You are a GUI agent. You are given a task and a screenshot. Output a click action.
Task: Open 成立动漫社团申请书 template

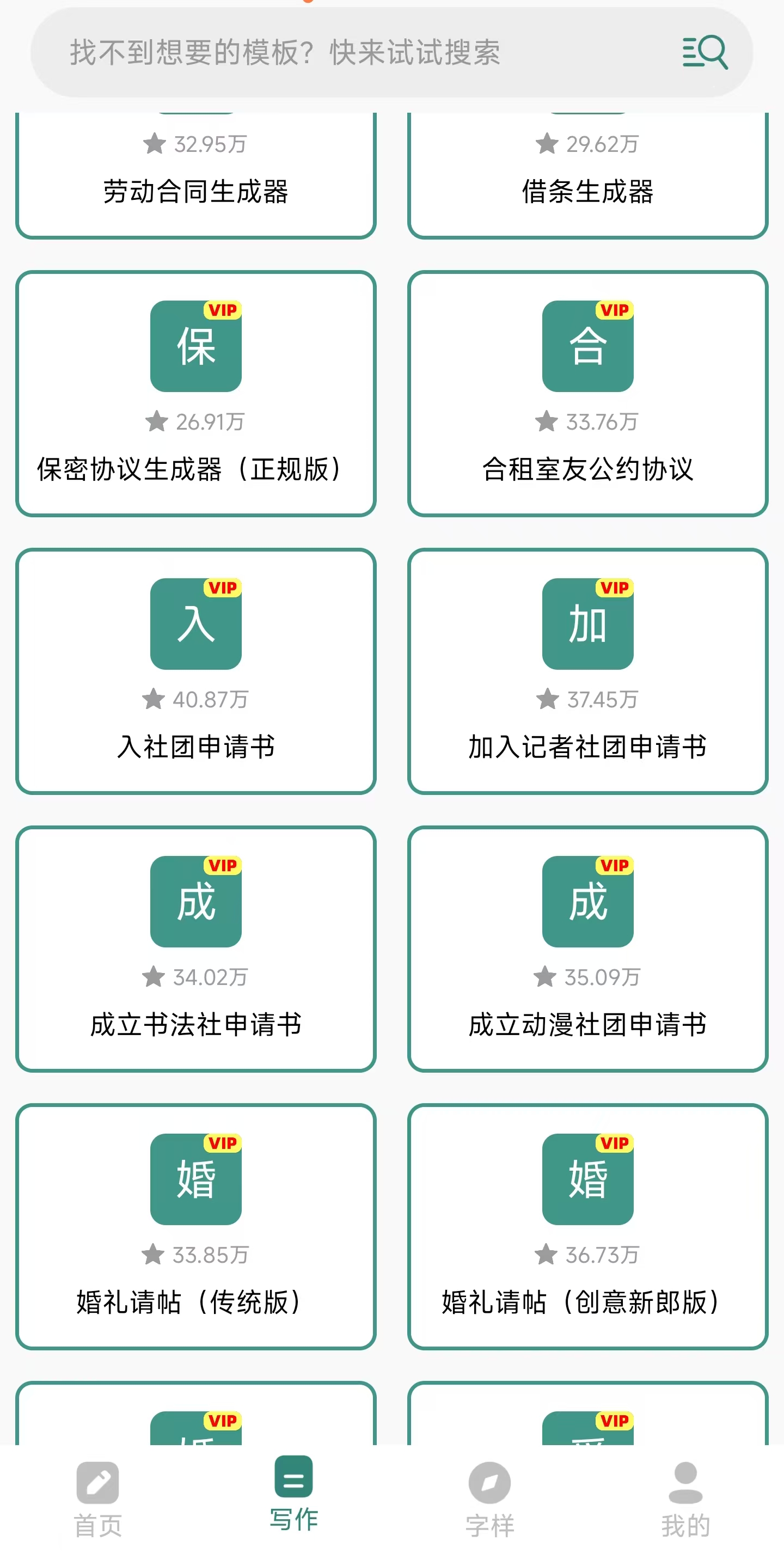pyautogui.click(x=587, y=949)
